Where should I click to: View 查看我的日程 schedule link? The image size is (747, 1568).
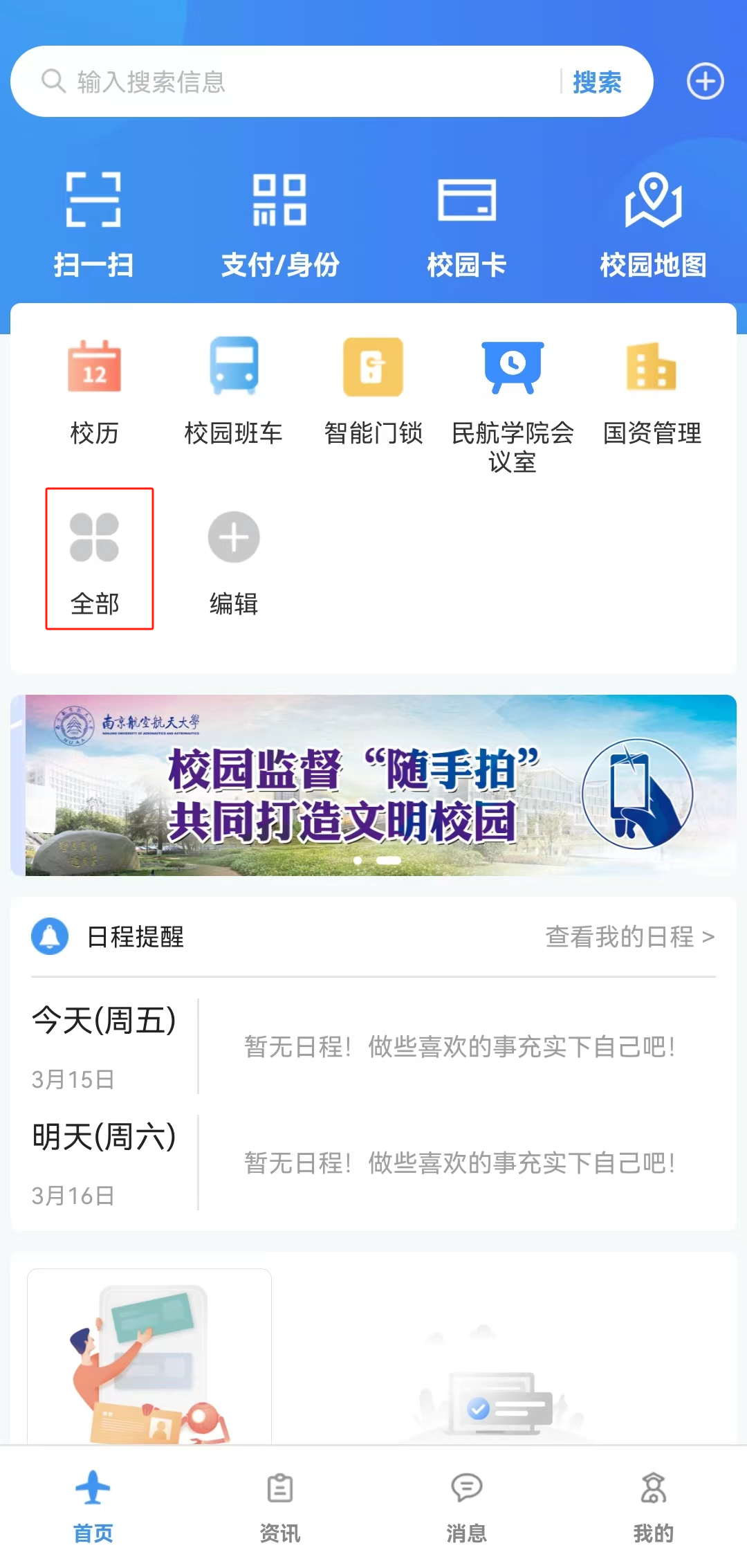(629, 937)
